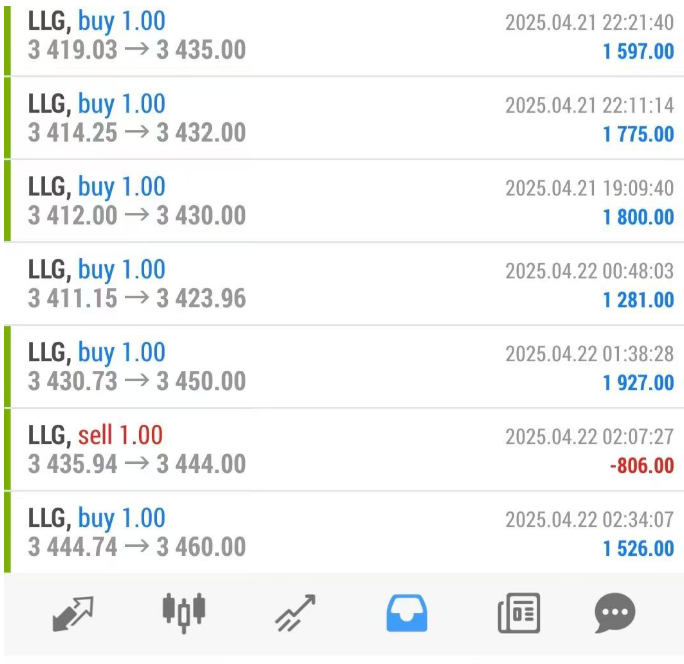This screenshot has height=664, width=684.
Task: Open the Quotes tab with arrows icon
Action: pos(73,613)
